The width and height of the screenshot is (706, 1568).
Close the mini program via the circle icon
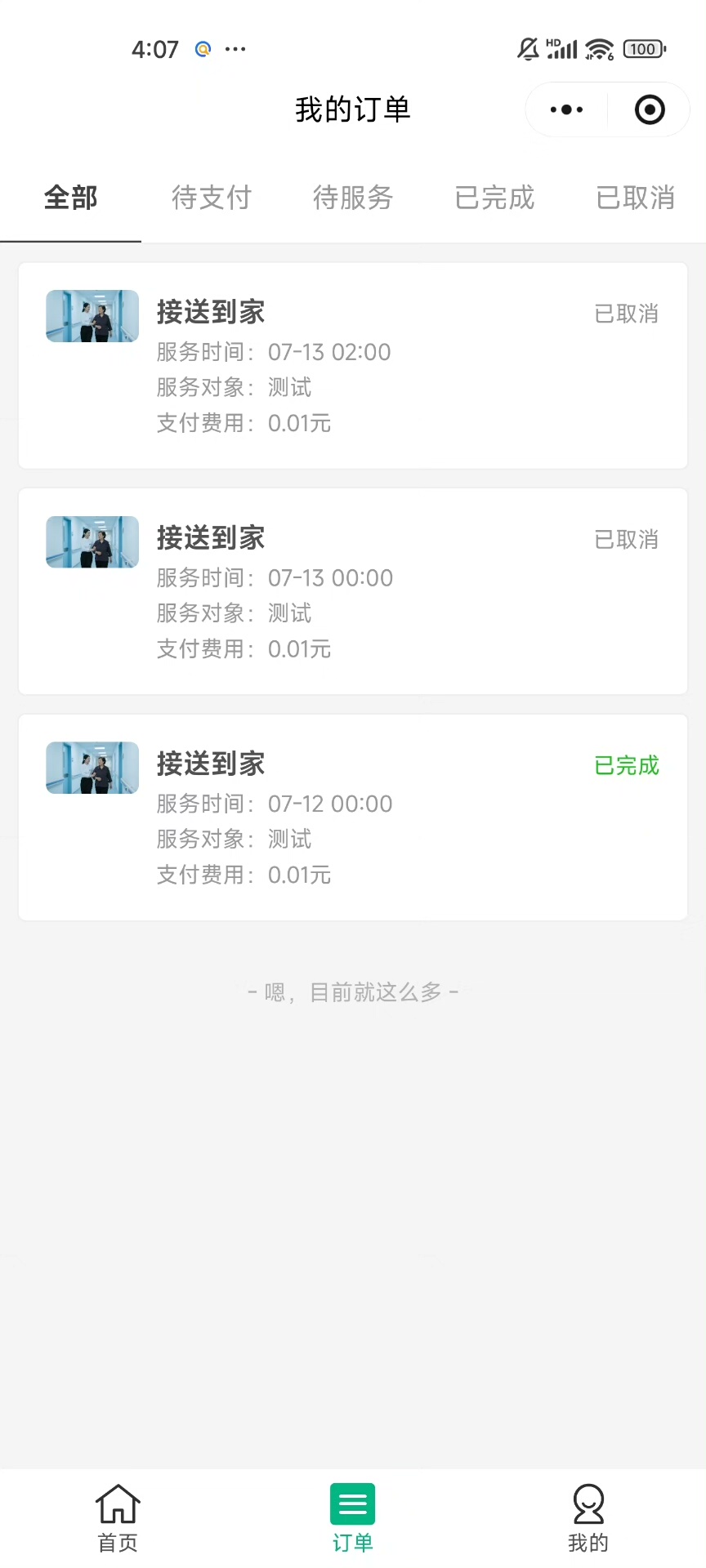click(x=650, y=109)
